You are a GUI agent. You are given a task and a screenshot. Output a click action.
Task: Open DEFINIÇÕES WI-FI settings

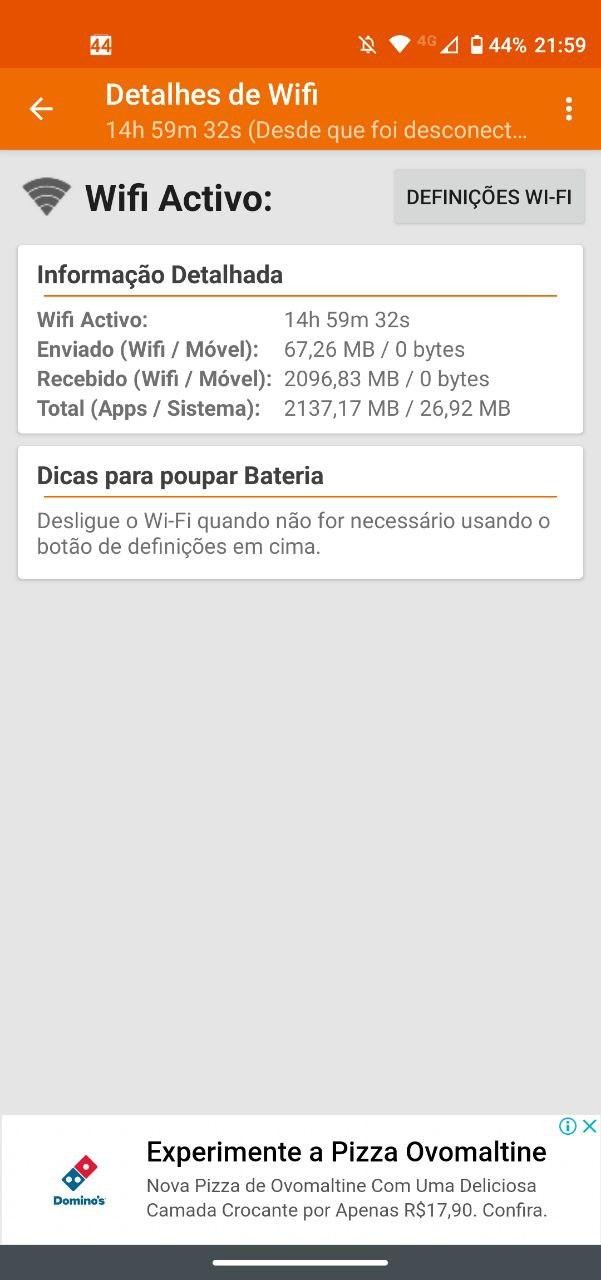pyautogui.click(x=488, y=197)
